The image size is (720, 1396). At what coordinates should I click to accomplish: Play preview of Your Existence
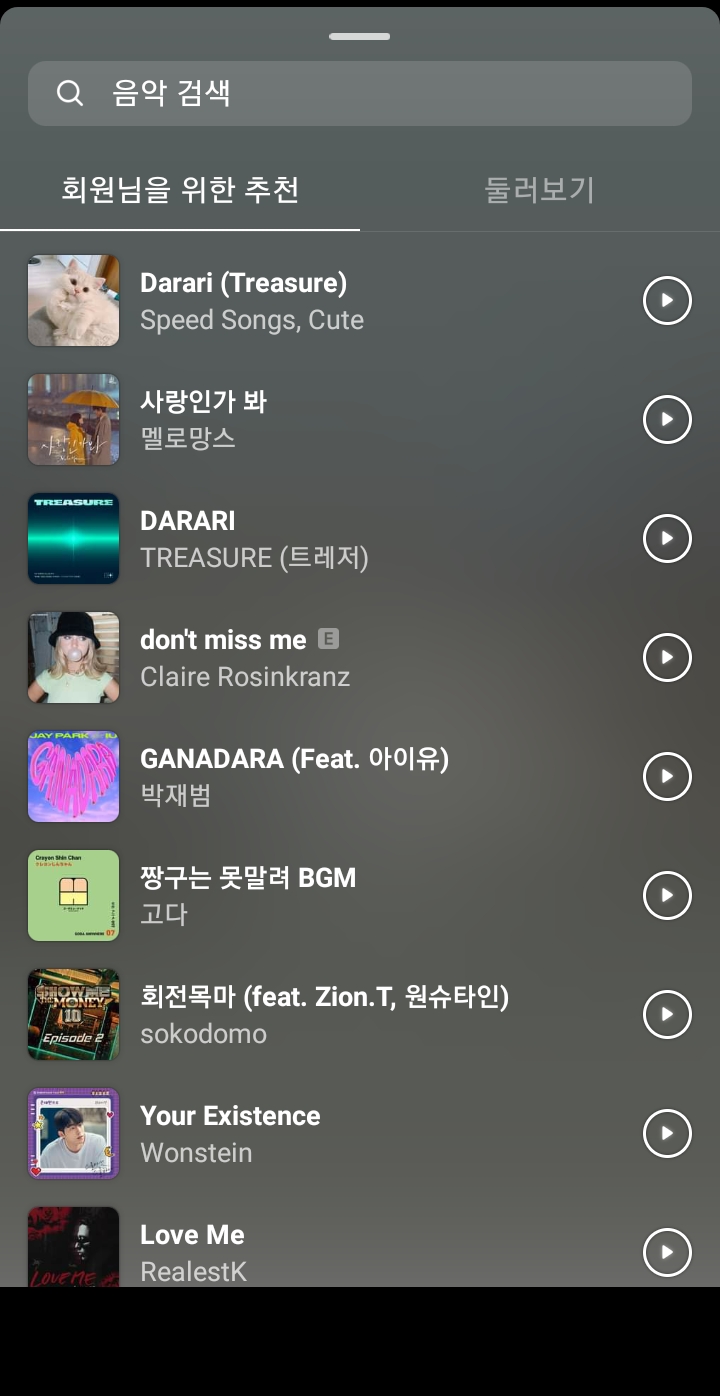tap(667, 1134)
